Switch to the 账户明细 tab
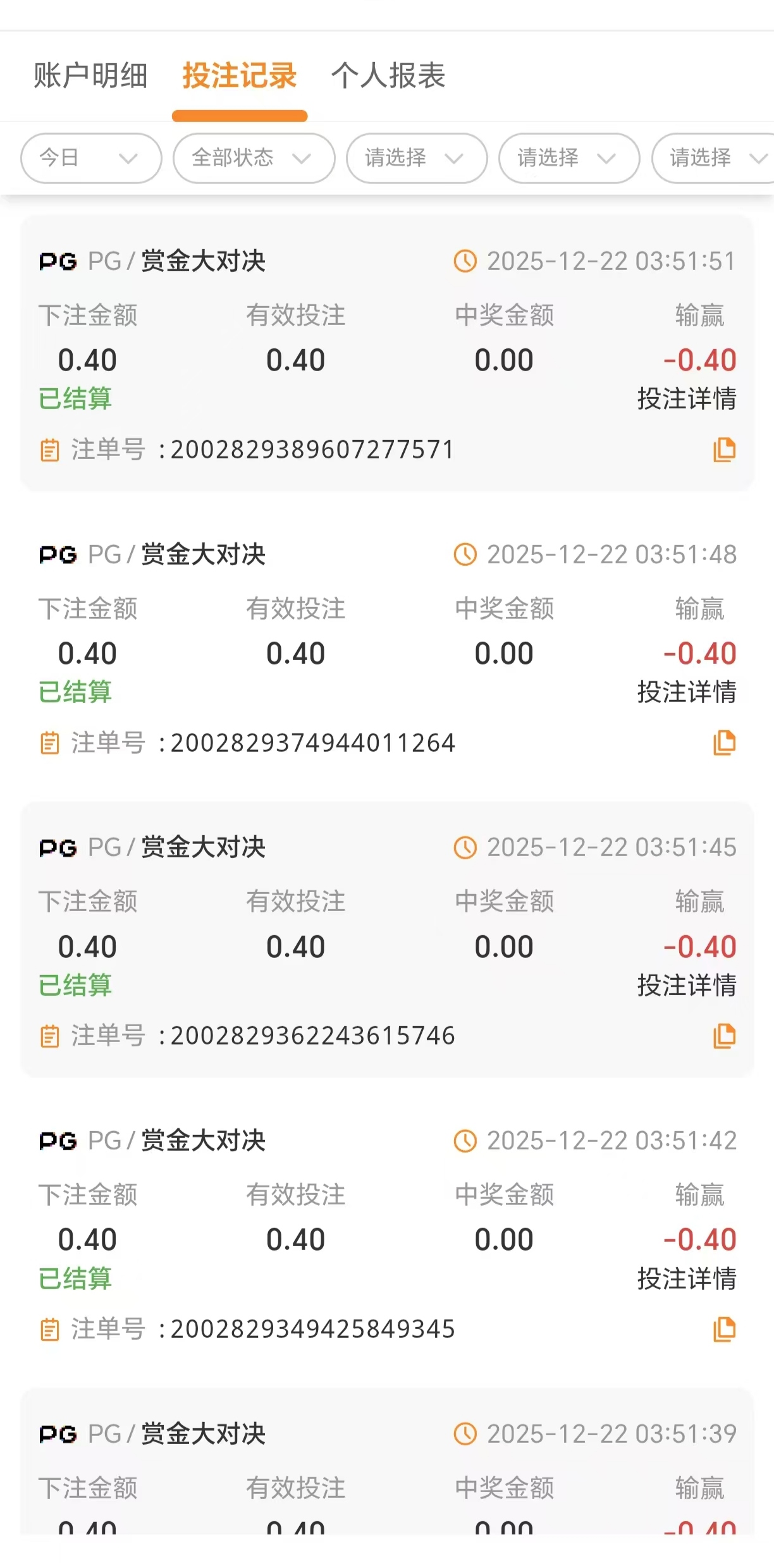The width and height of the screenshot is (774, 1568). (x=90, y=76)
